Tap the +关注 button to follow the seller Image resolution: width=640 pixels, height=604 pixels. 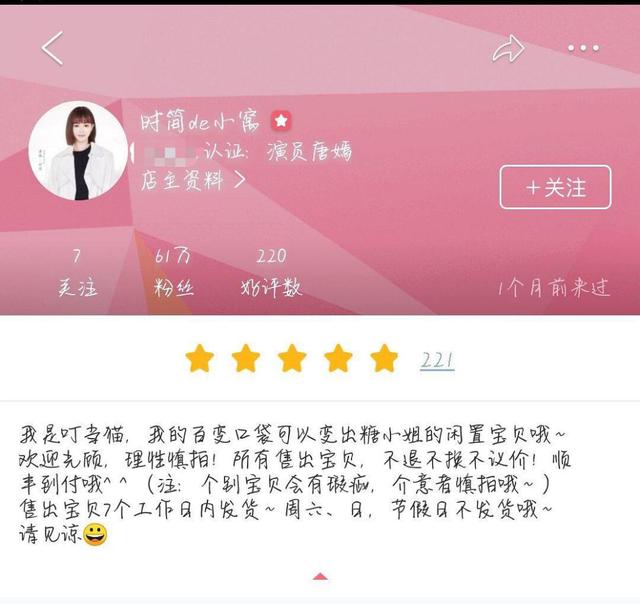click(x=555, y=187)
